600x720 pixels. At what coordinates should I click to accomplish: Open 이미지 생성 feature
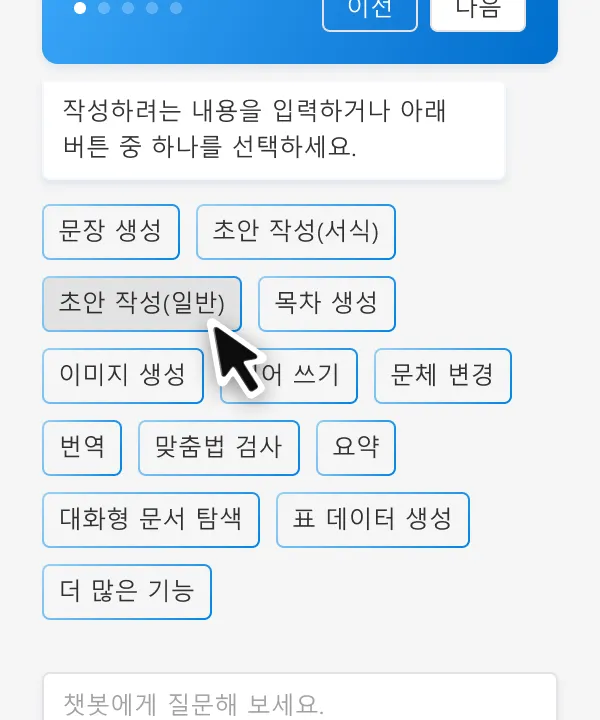pyautogui.click(x=123, y=376)
